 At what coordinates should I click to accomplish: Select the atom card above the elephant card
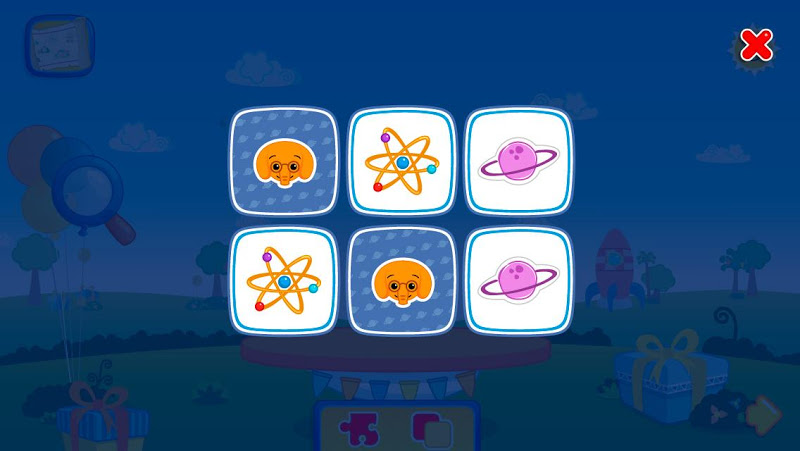coord(401,160)
